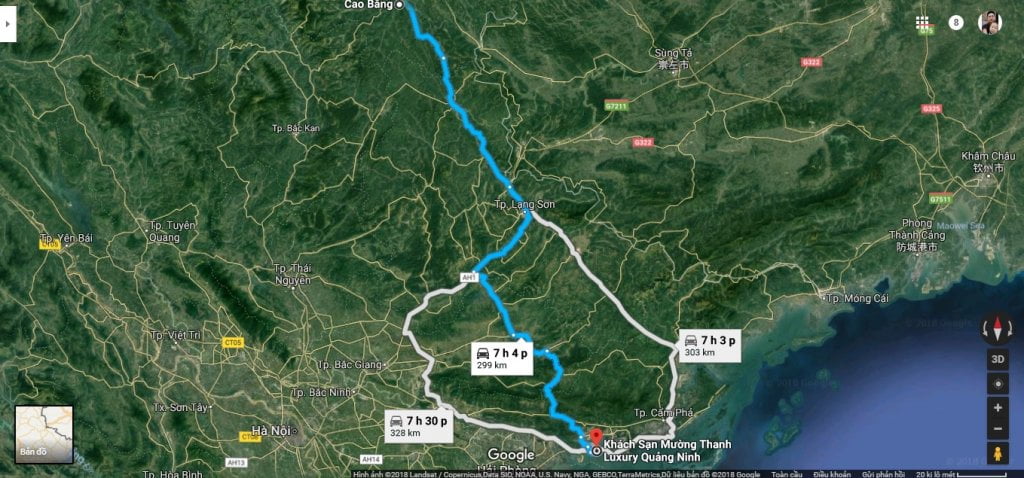1024x478 pixels.
Task: Toggle the 3D view button
Action: coord(997,359)
